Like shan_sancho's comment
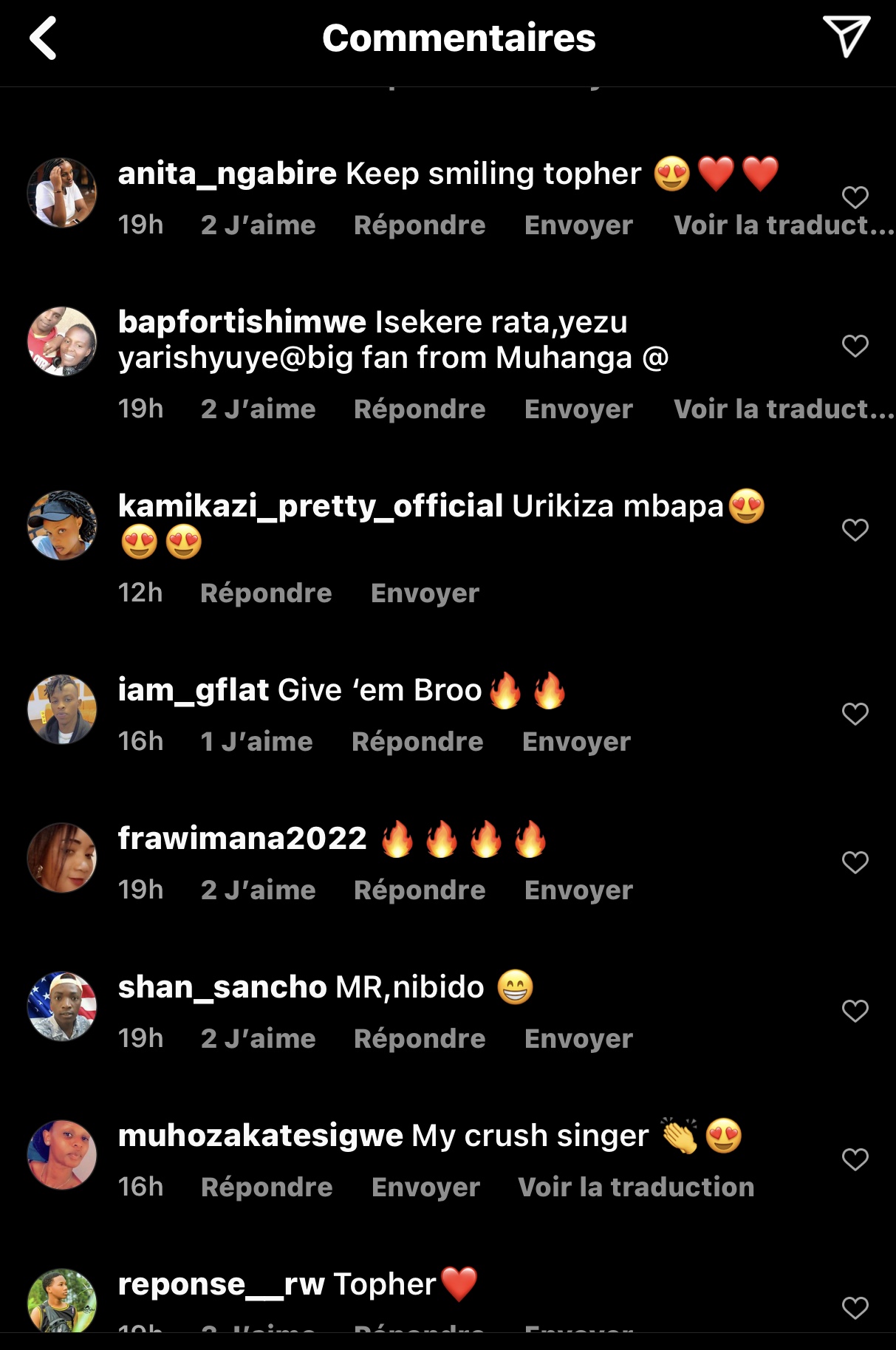Screen dimensions: 896x1350 click(855, 1011)
